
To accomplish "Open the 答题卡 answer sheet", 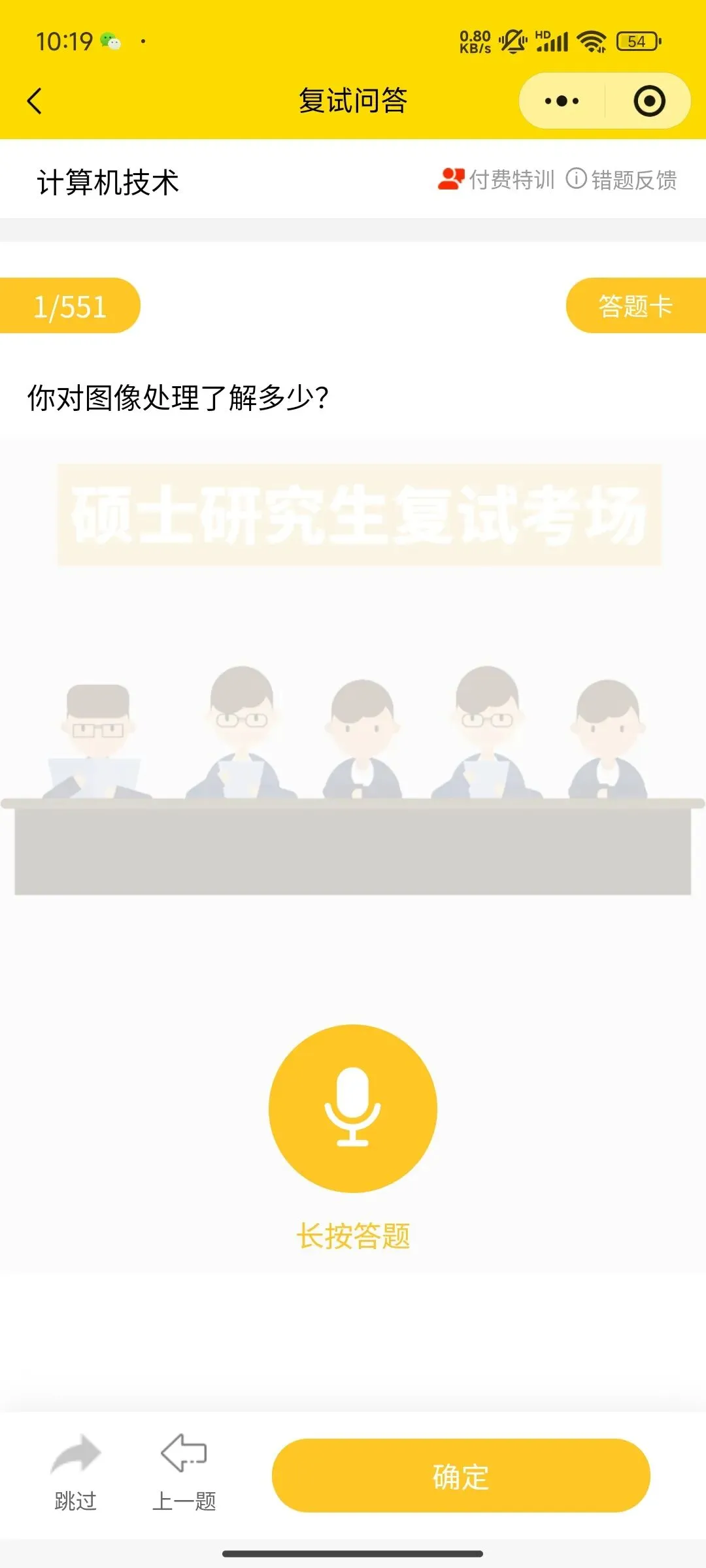I will [635, 306].
